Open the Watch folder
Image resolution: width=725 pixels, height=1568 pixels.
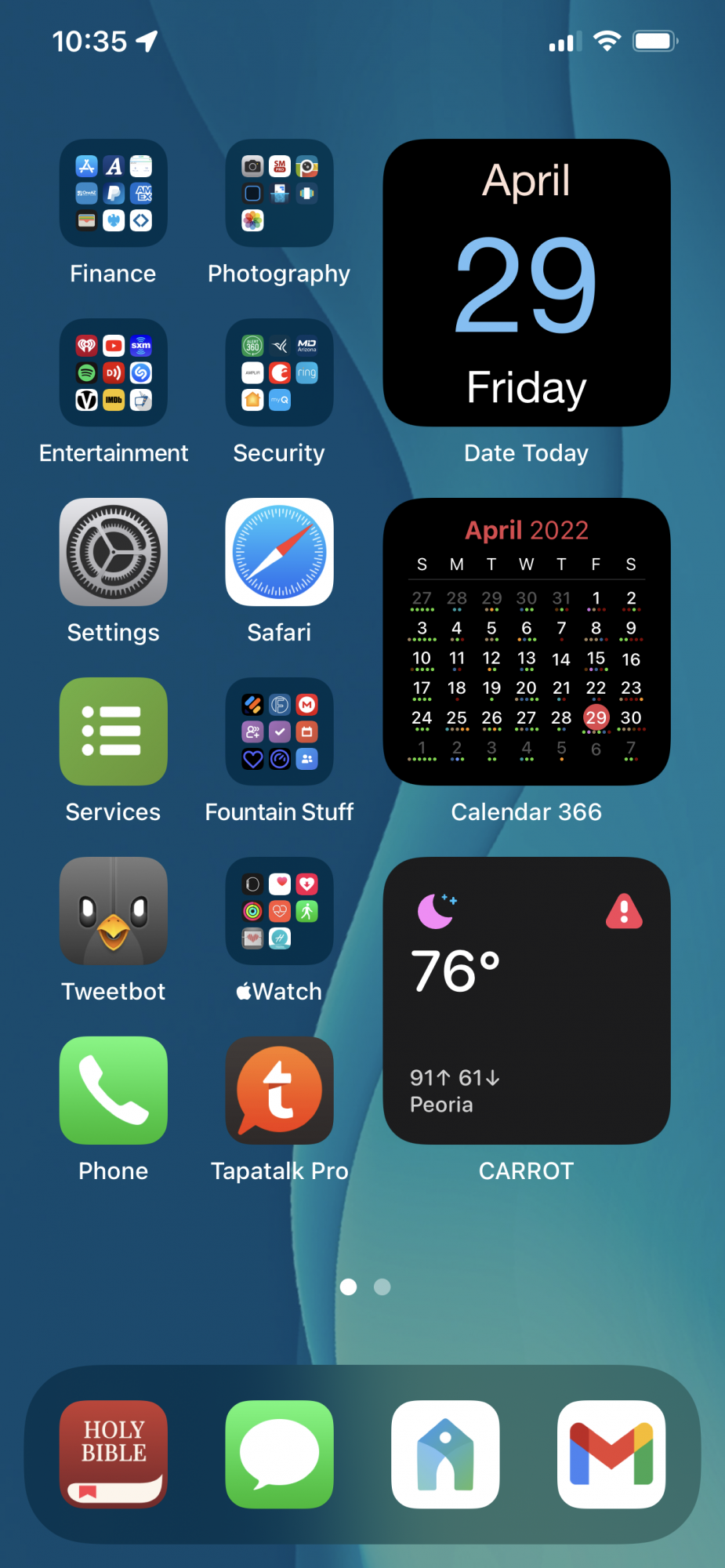pyautogui.click(x=279, y=912)
